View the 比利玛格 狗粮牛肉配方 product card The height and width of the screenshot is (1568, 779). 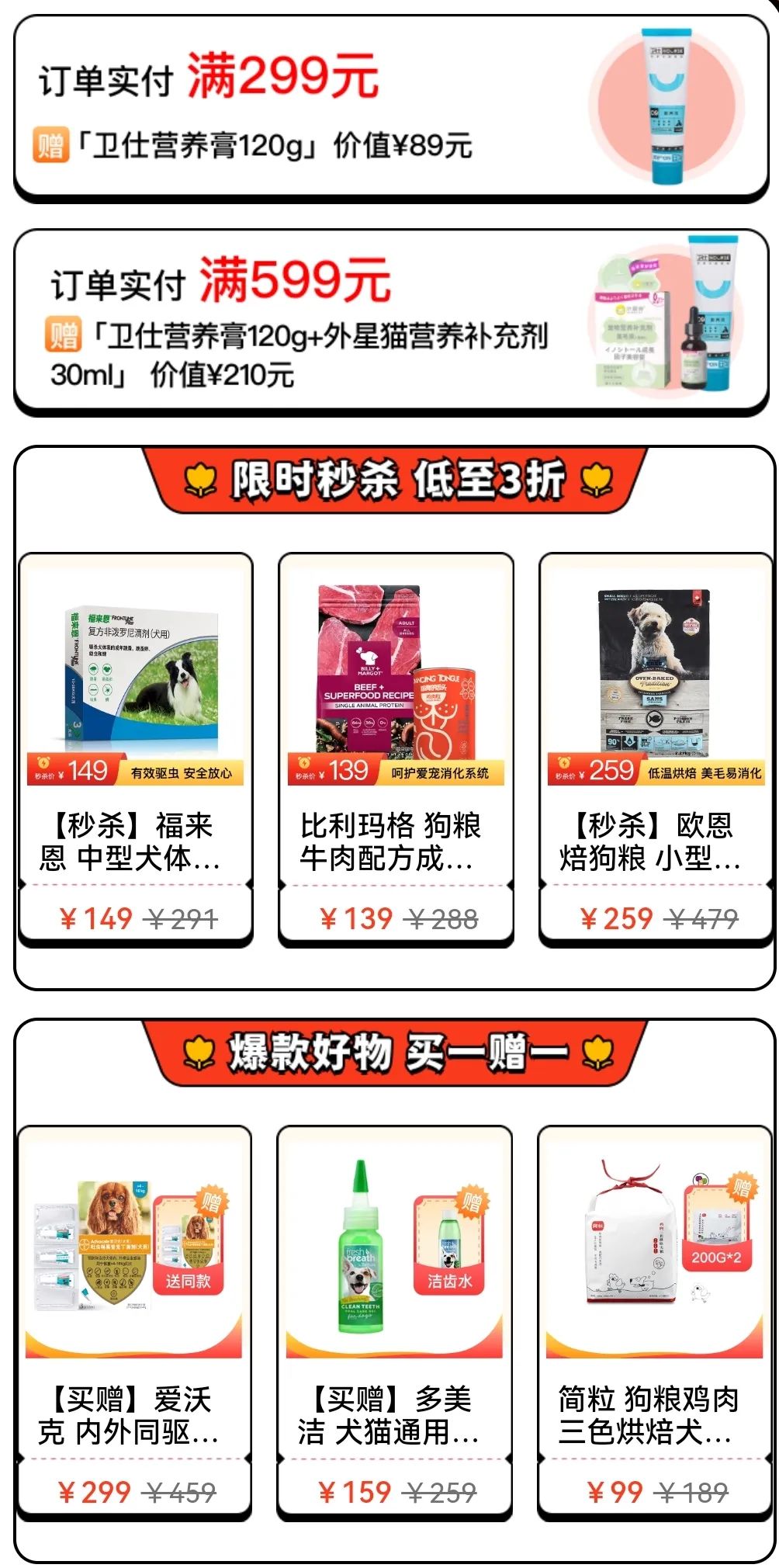tap(396, 749)
